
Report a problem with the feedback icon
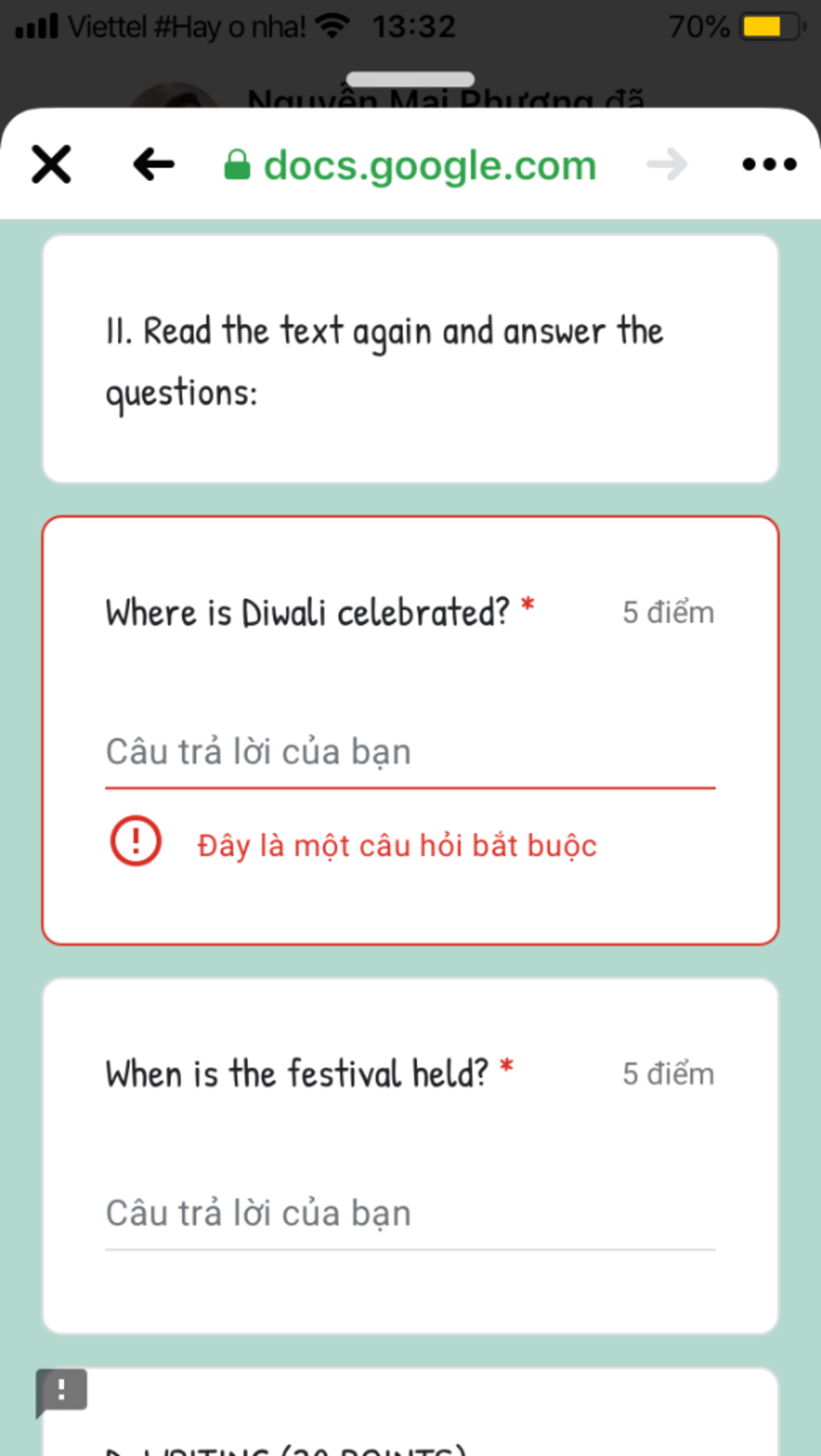pos(61,1391)
